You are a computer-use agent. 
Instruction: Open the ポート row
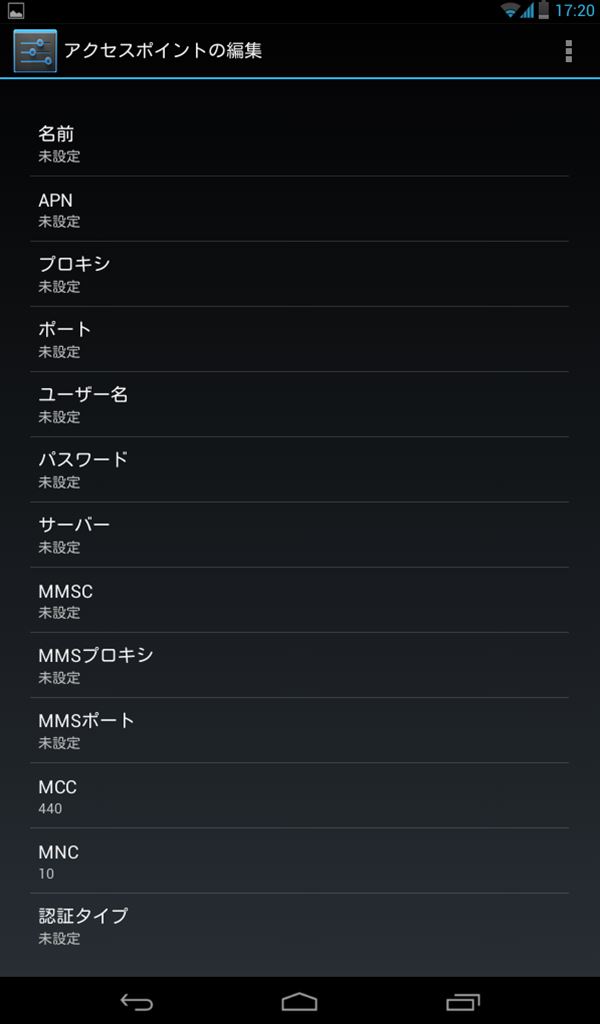coord(299,340)
